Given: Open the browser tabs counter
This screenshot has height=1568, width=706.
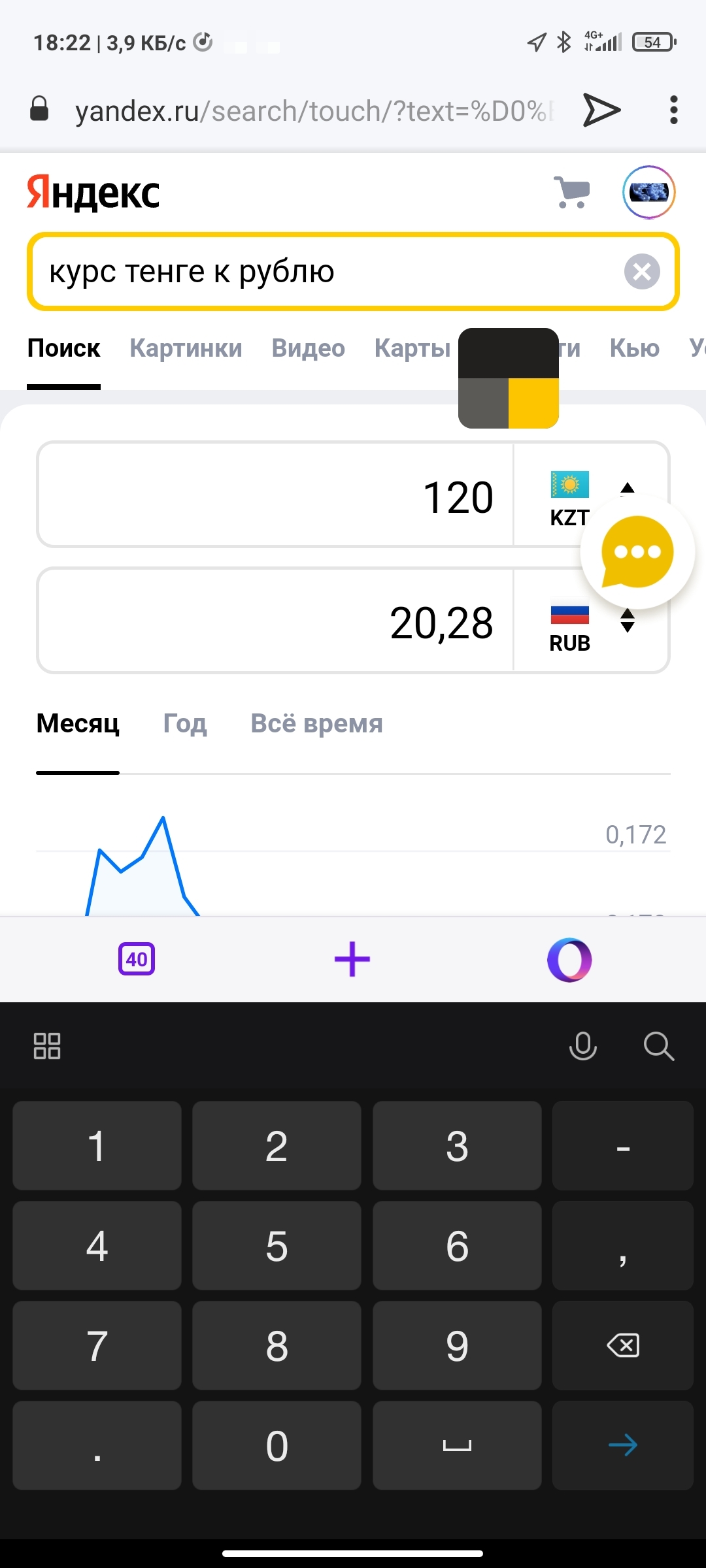Looking at the screenshot, I should pos(137,959).
